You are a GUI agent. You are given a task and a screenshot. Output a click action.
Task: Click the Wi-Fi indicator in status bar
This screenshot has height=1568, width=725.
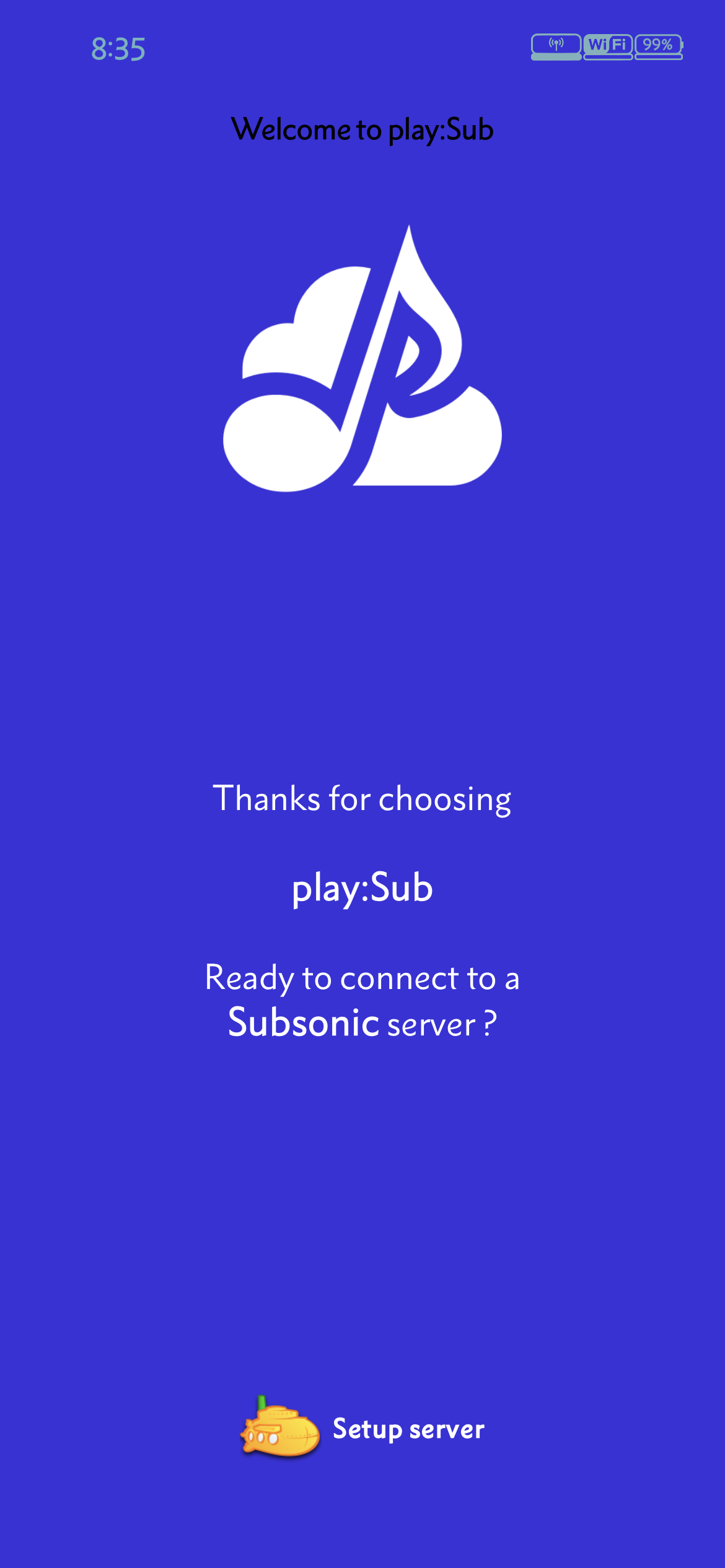[x=609, y=44]
